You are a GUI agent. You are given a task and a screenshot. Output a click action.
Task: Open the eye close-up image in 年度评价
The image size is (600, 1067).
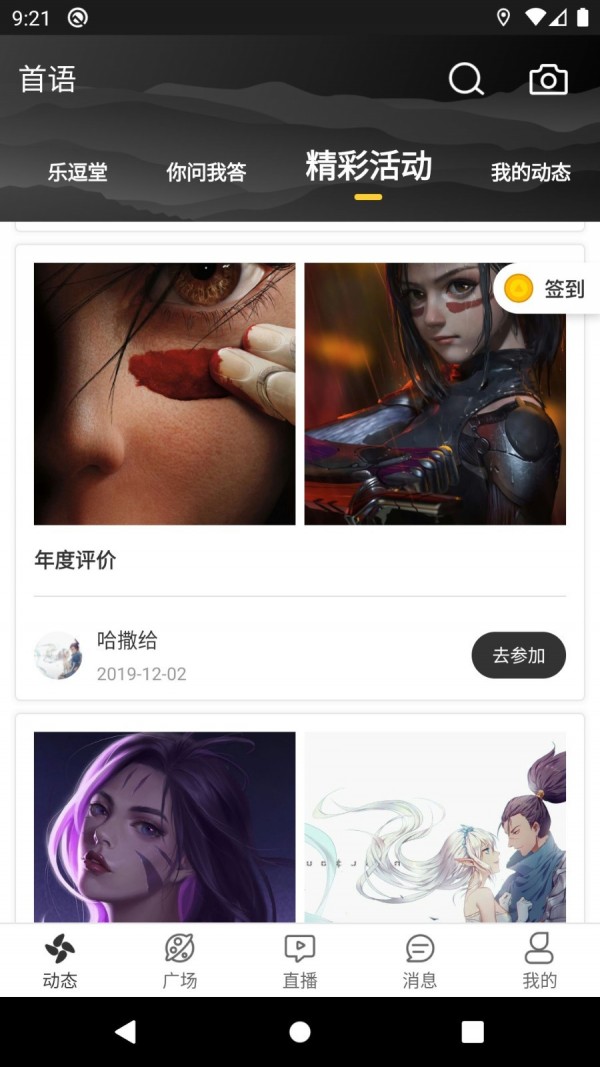(x=165, y=394)
